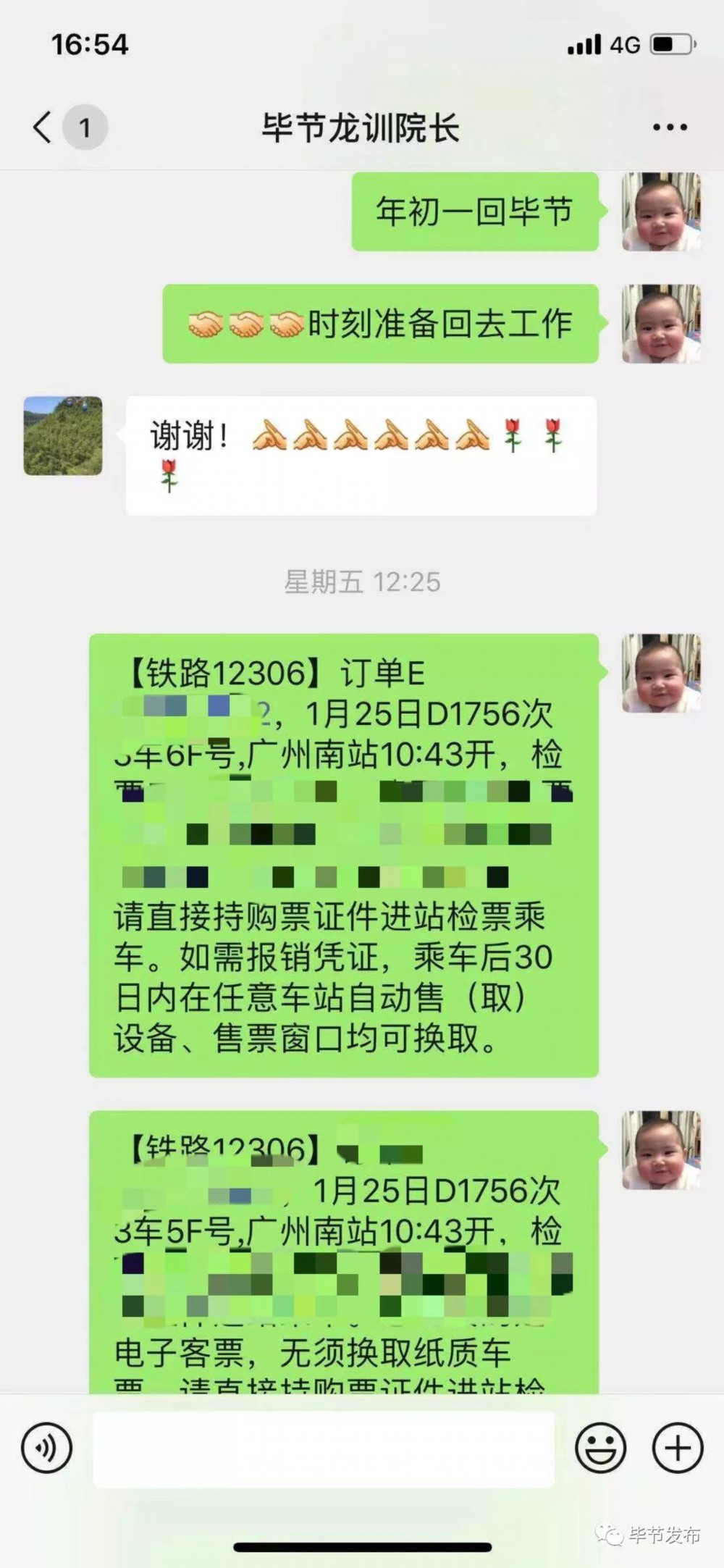This screenshot has width=724, height=1568.
Task: Switch to voice message input
Action: (47, 1448)
